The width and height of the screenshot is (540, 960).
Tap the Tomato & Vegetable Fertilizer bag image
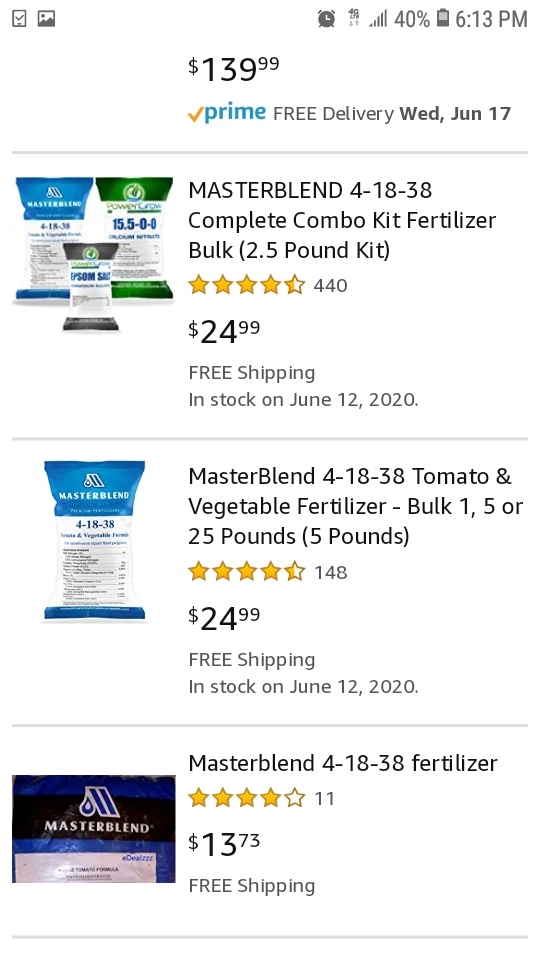94,541
